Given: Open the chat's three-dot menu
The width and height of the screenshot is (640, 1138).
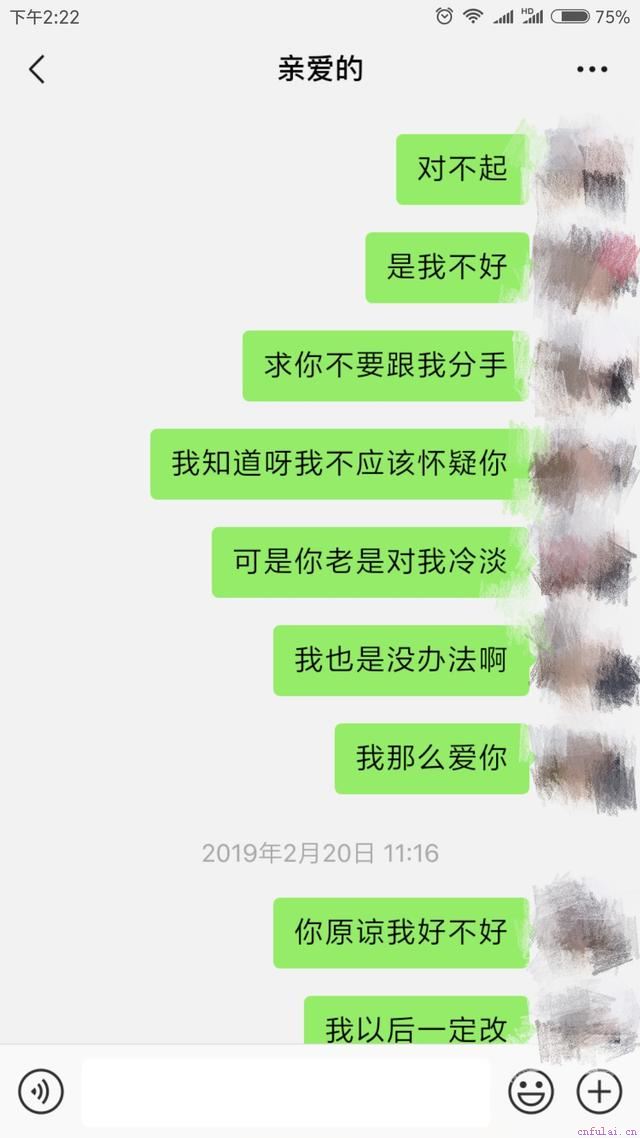Looking at the screenshot, I should click(591, 69).
